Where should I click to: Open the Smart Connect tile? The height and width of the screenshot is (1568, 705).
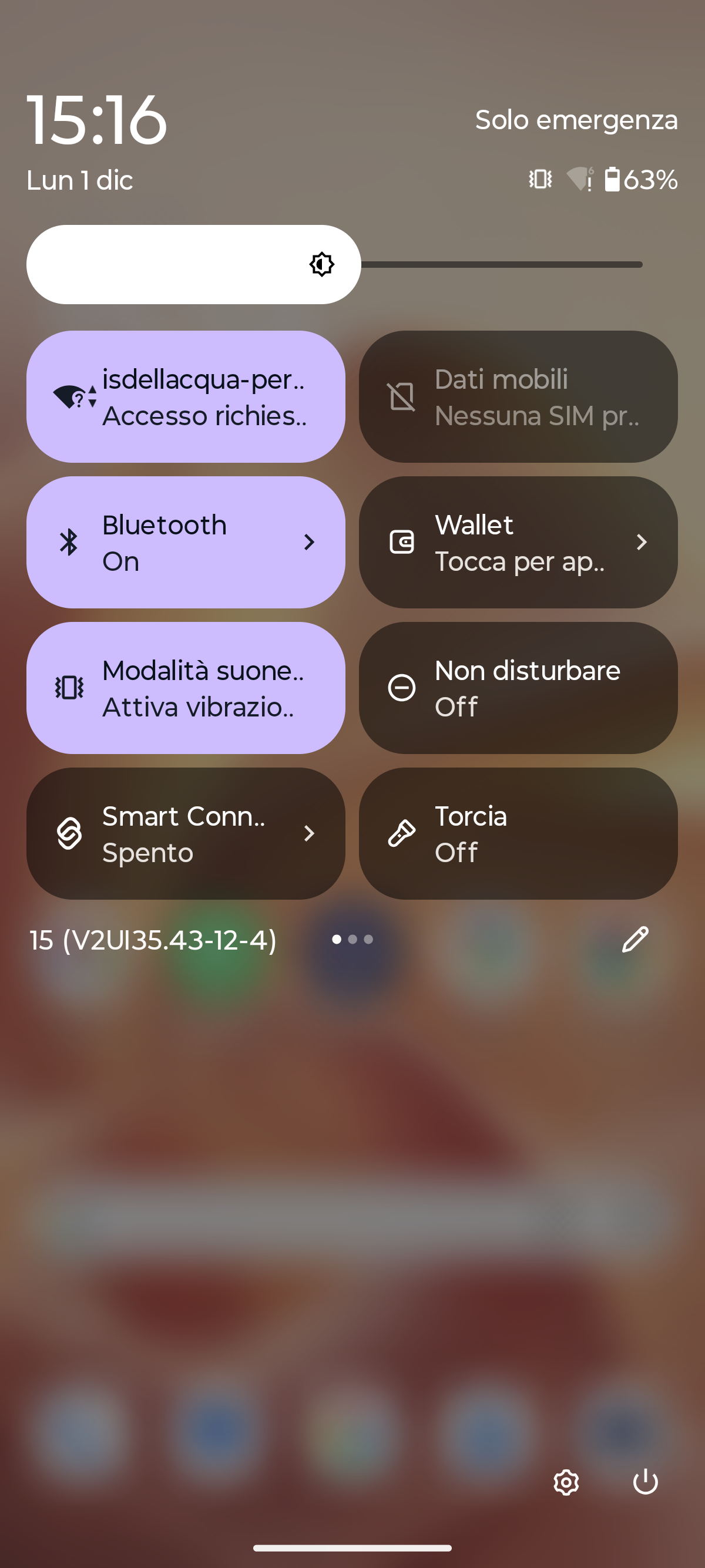185,833
